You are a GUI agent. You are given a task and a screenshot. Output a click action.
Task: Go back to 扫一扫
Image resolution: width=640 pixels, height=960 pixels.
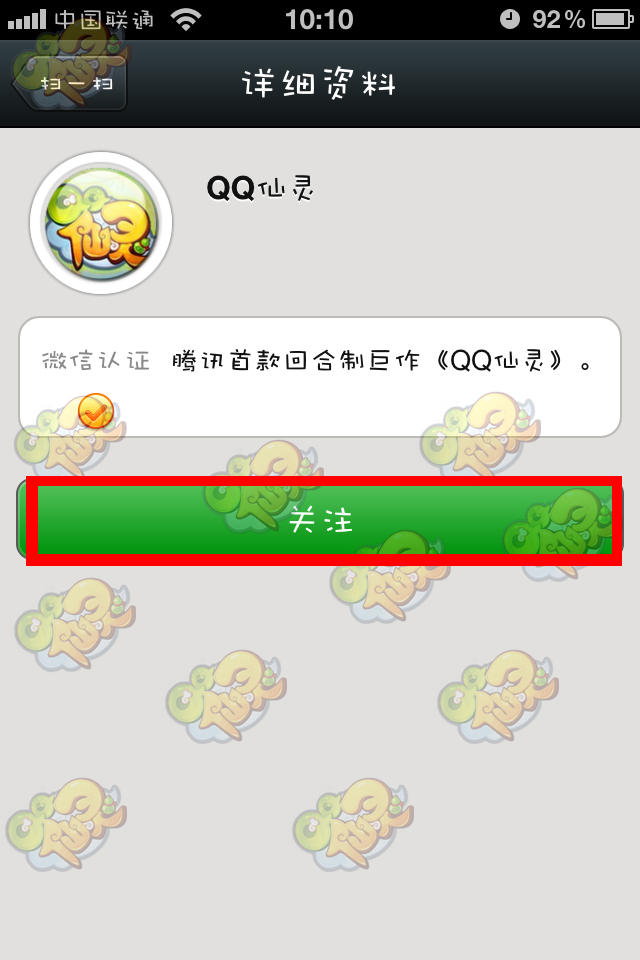69,84
